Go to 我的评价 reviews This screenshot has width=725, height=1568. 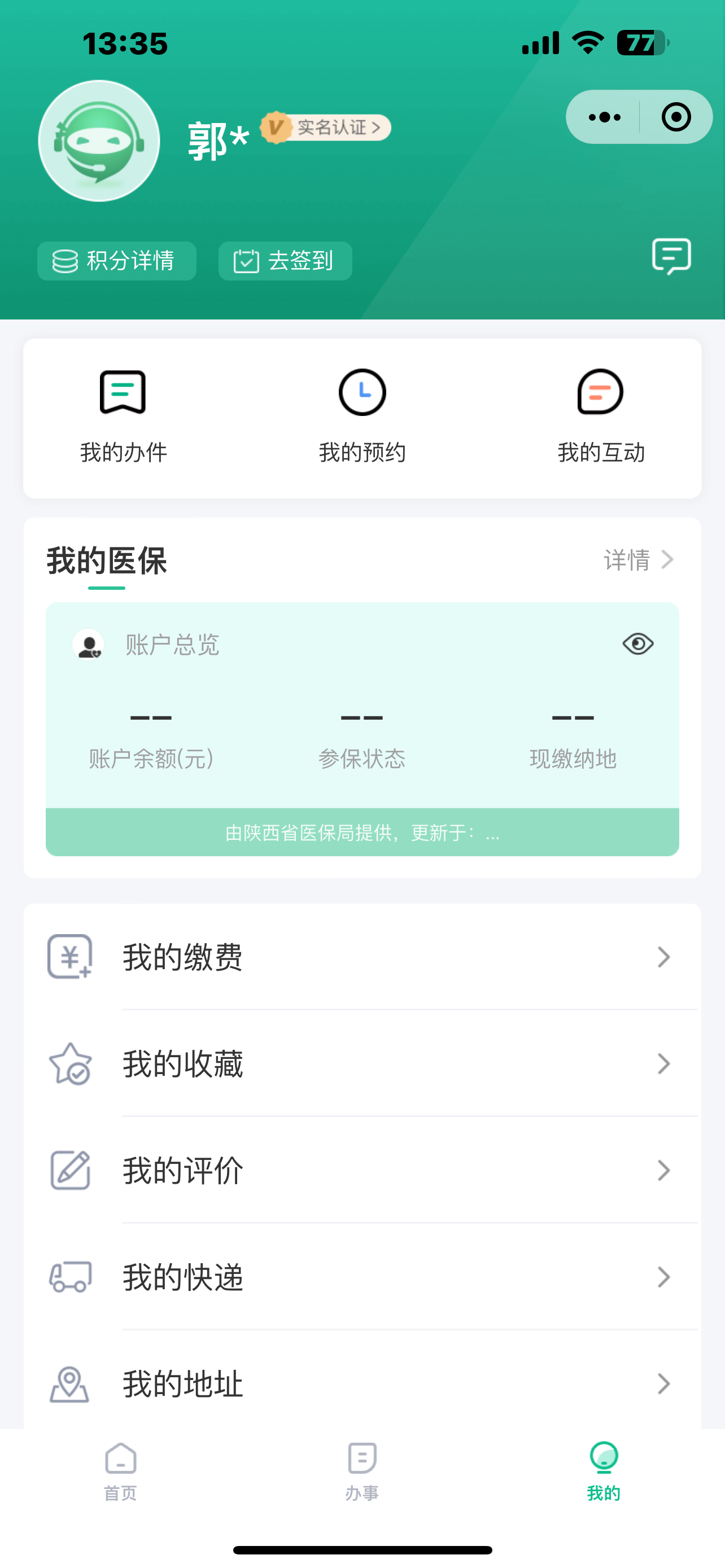pyautogui.click(x=362, y=1170)
